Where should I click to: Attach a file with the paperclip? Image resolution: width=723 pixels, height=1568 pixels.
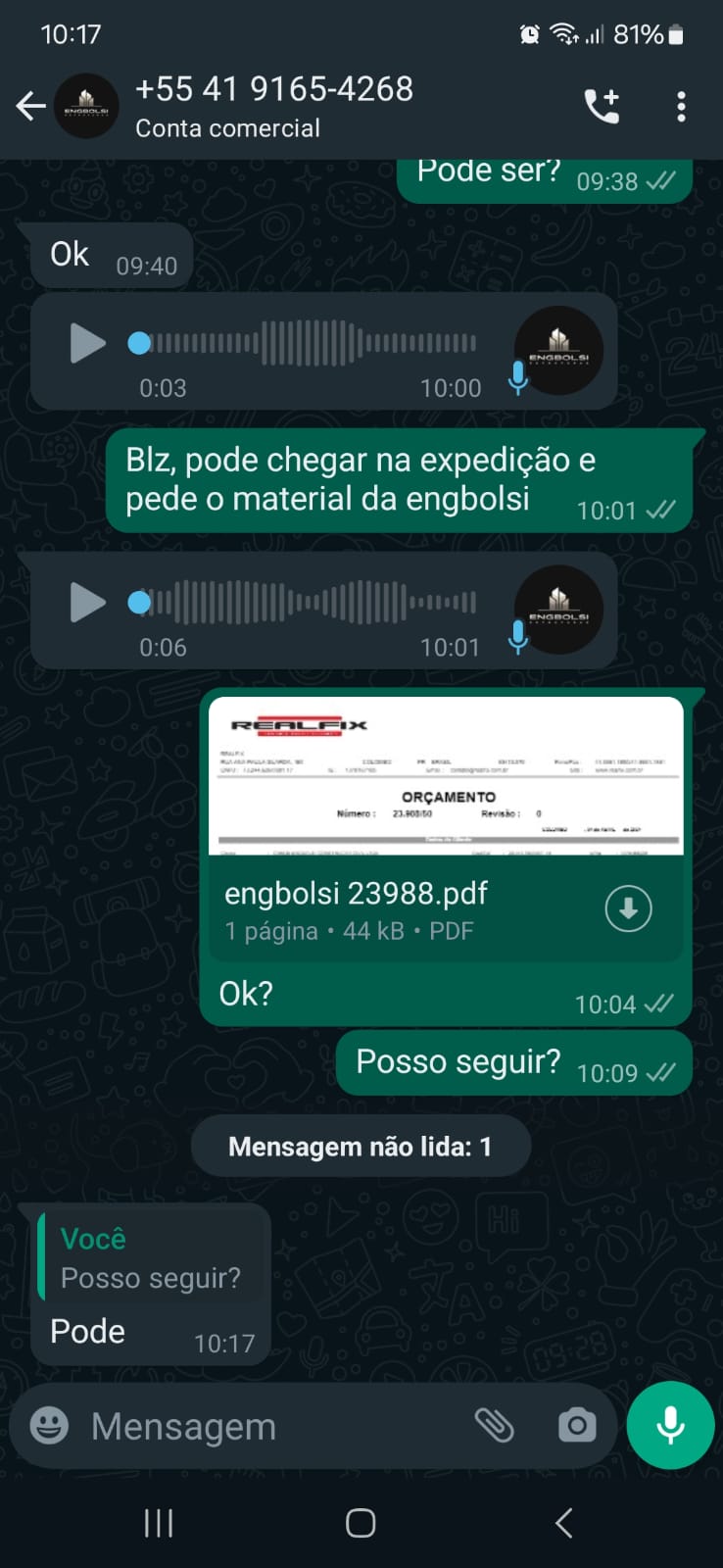tap(495, 1426)
